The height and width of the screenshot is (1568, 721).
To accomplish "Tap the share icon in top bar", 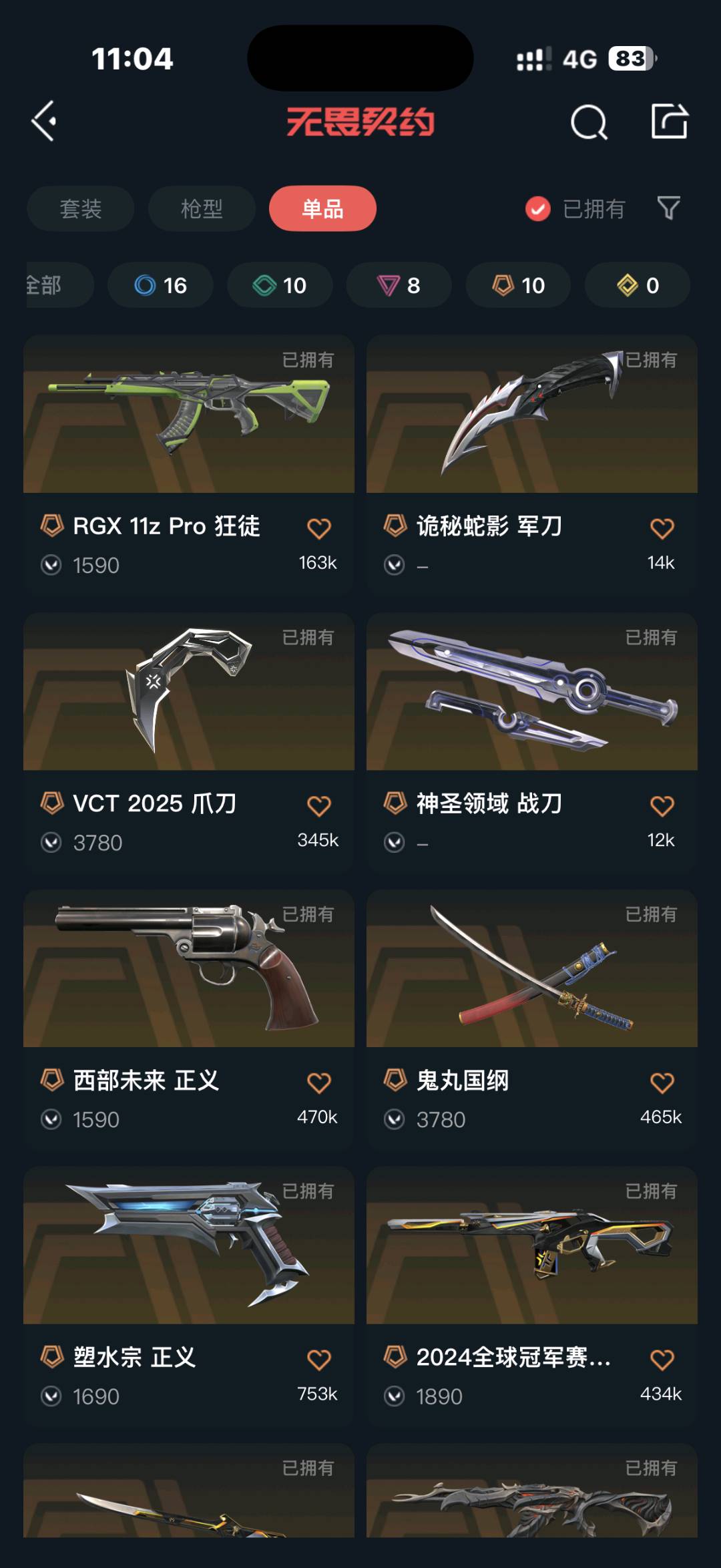I will [x=670, y=121].
